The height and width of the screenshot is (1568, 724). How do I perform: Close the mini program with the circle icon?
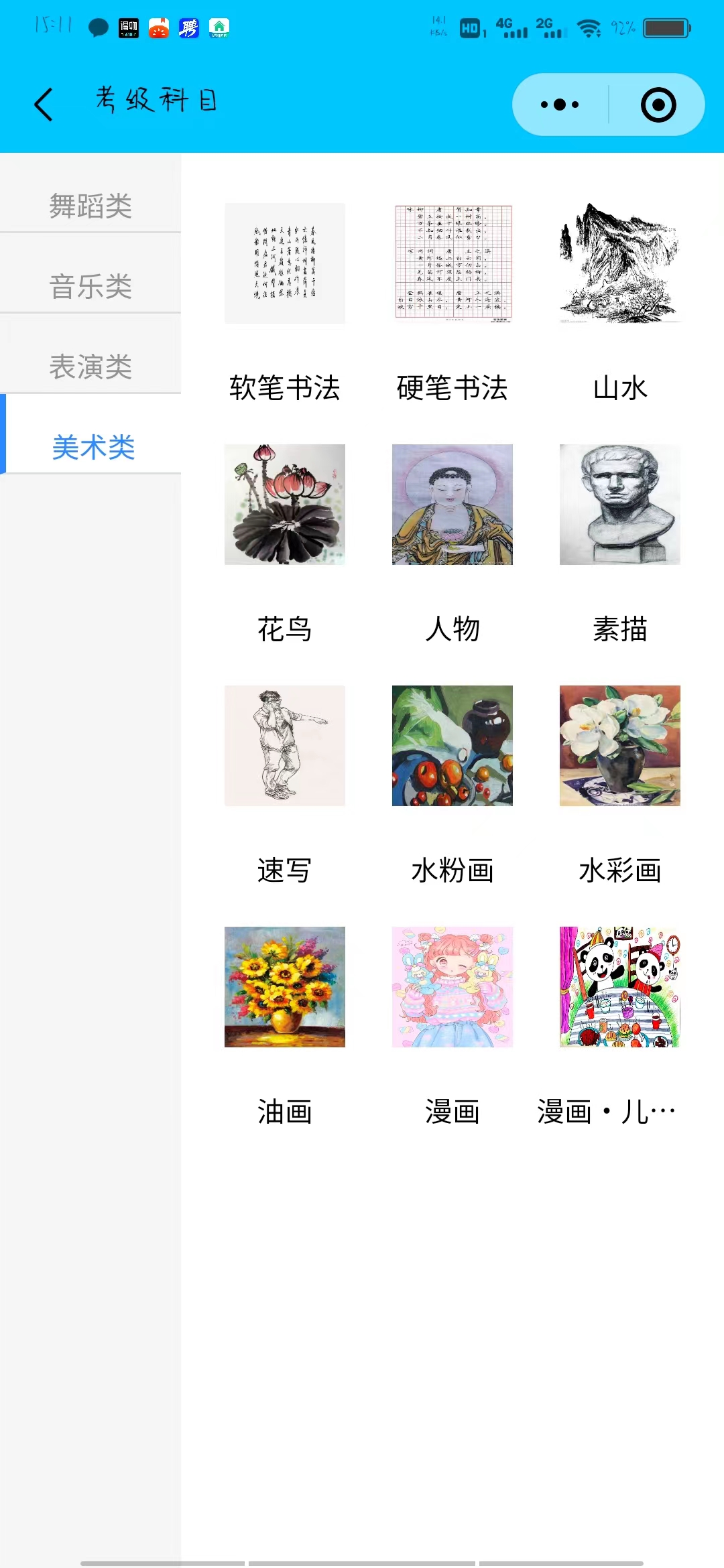point(658,105)
